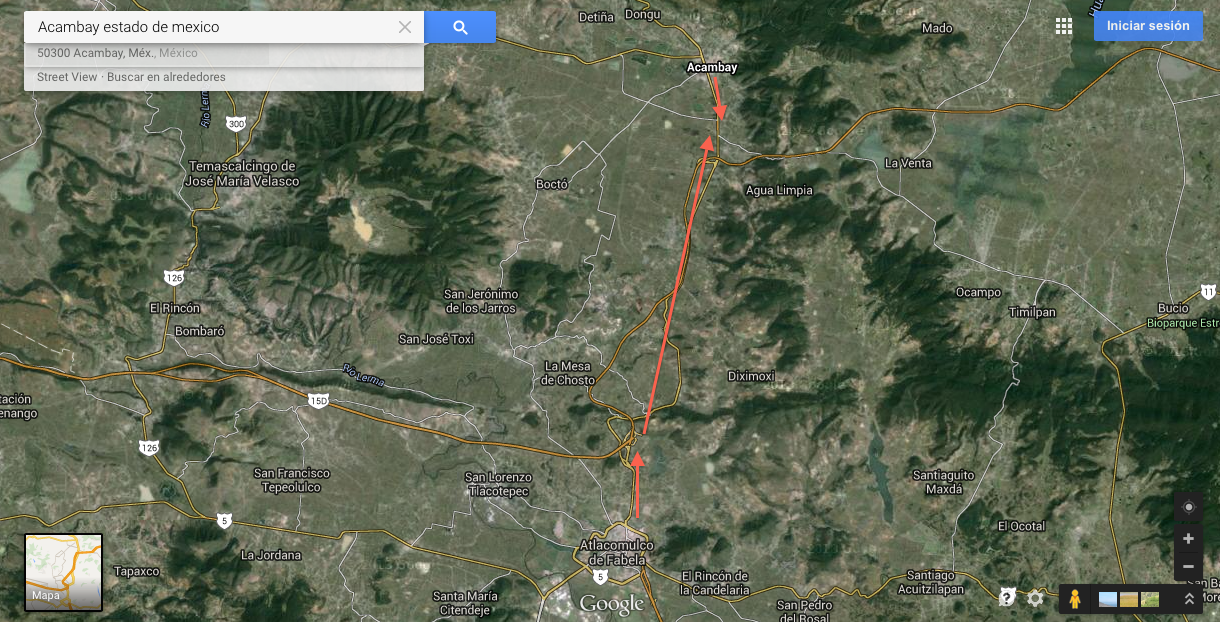Tap the blue magnifier search button
This screenshot has height=622, width=1220.
(x=460, y=27)
